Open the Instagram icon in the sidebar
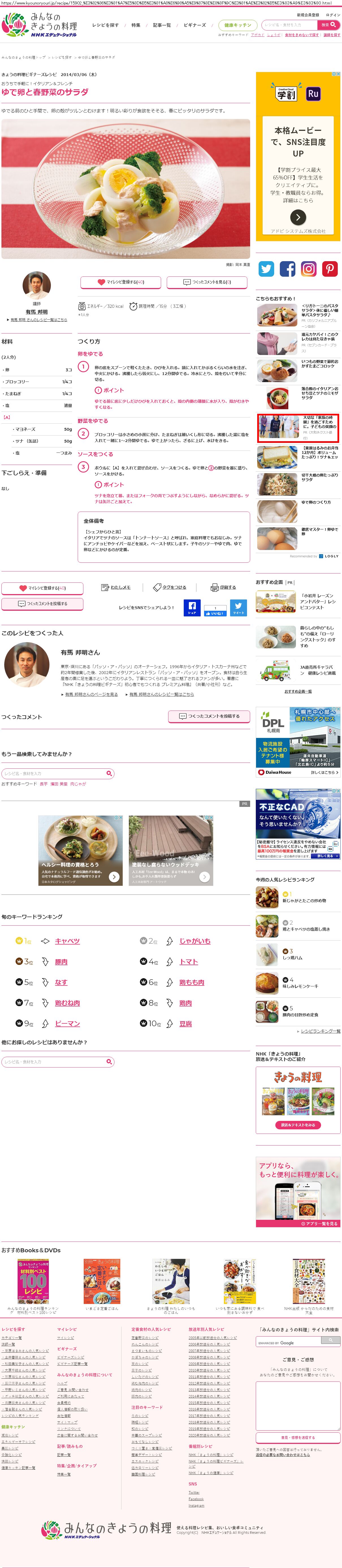342x1568 pixels. 309,268
